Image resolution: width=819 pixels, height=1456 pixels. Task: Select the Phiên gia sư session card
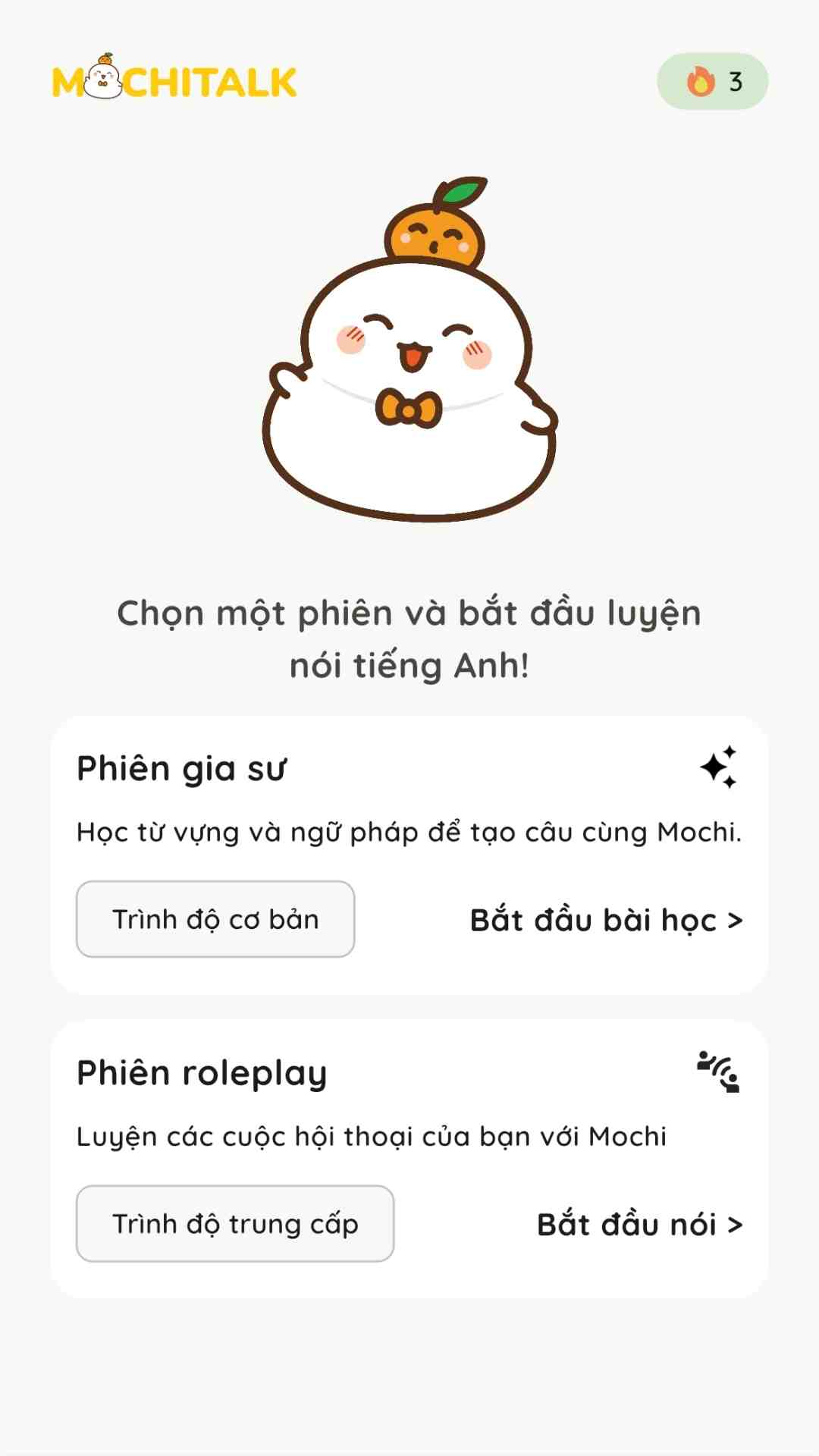point(409,849)
